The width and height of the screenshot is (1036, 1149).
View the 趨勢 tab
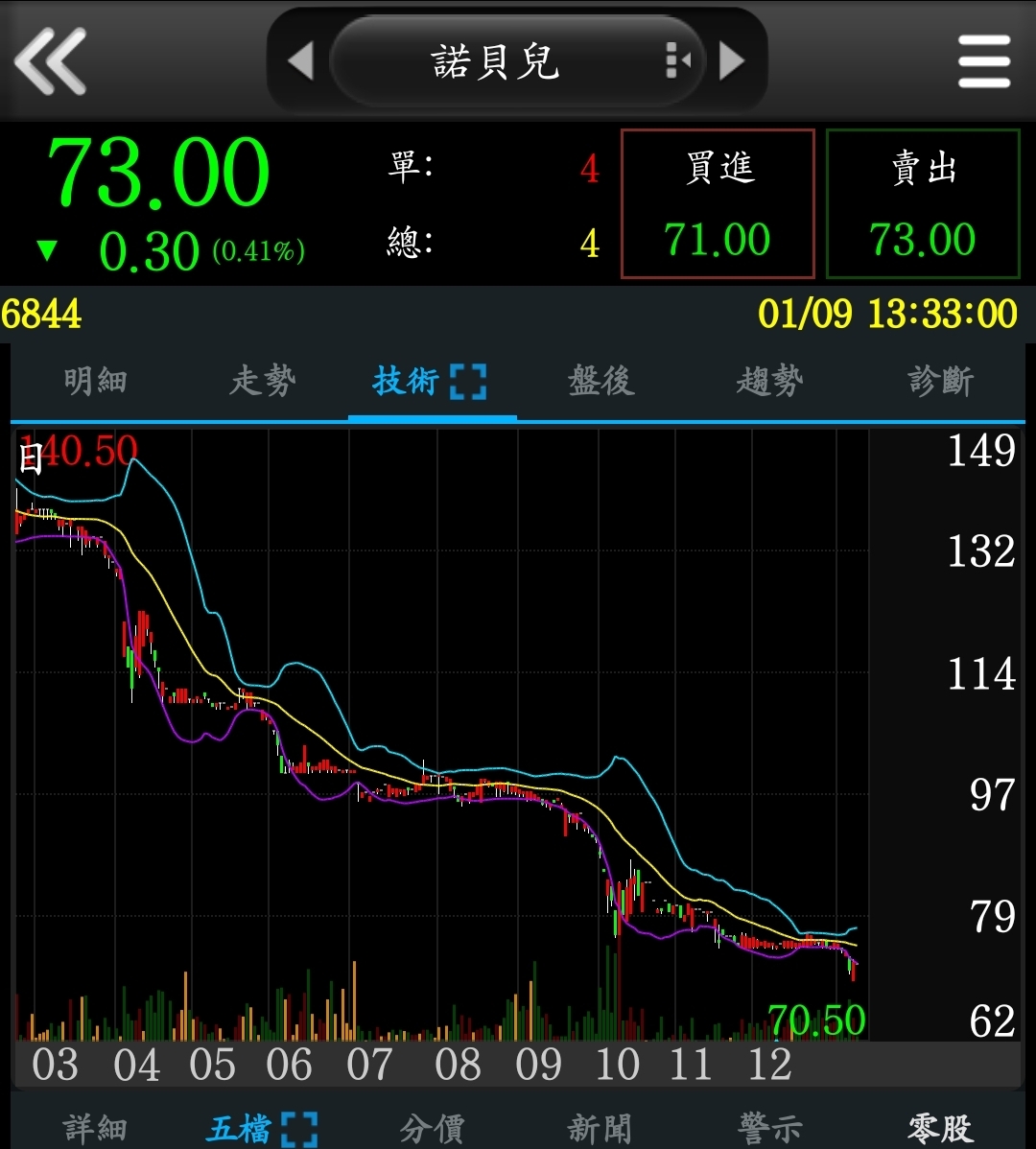769,382
